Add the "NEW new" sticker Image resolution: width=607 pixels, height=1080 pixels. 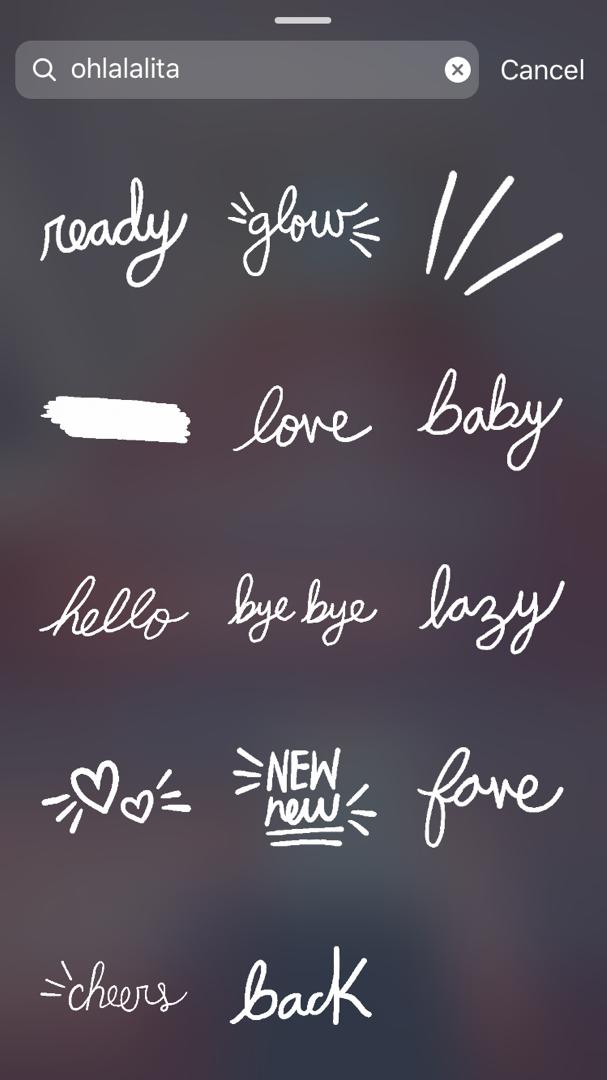(303, 797)
